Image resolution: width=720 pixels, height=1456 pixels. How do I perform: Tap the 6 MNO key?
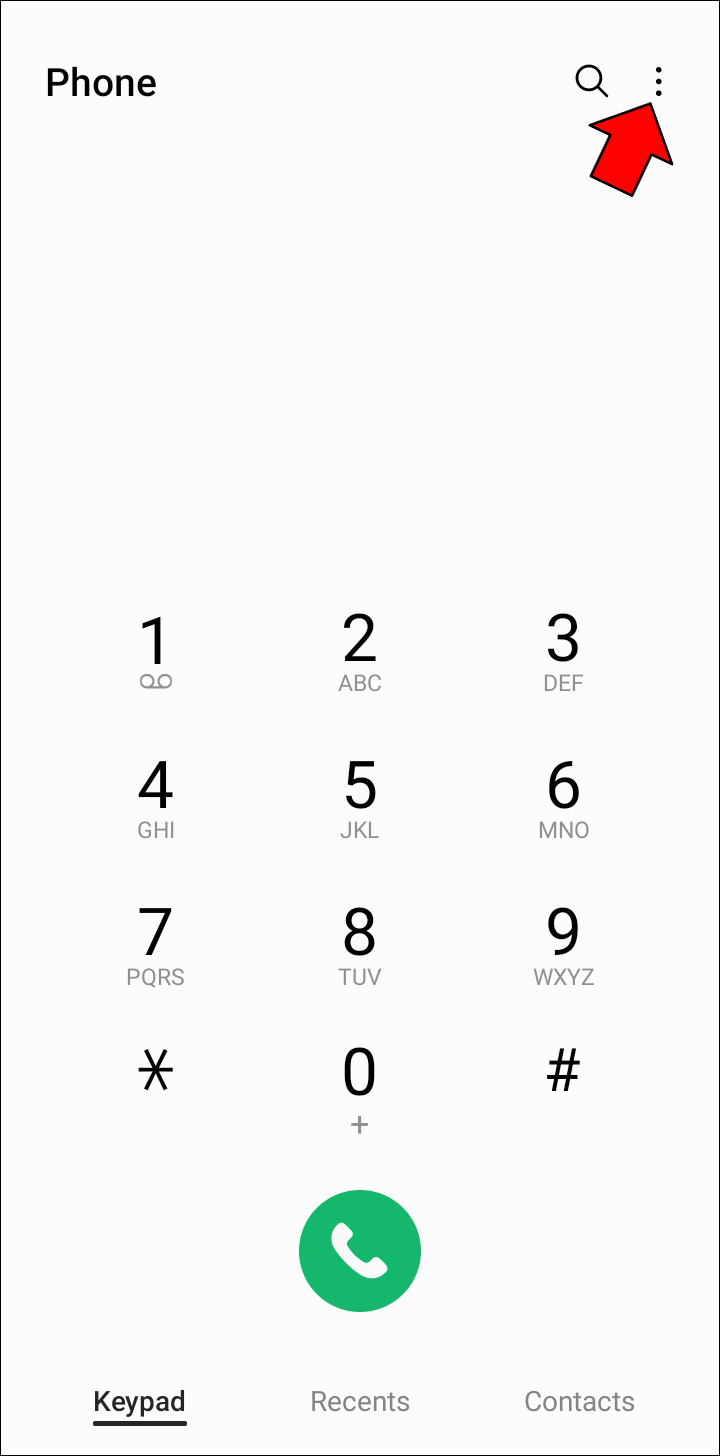[563, 799]
